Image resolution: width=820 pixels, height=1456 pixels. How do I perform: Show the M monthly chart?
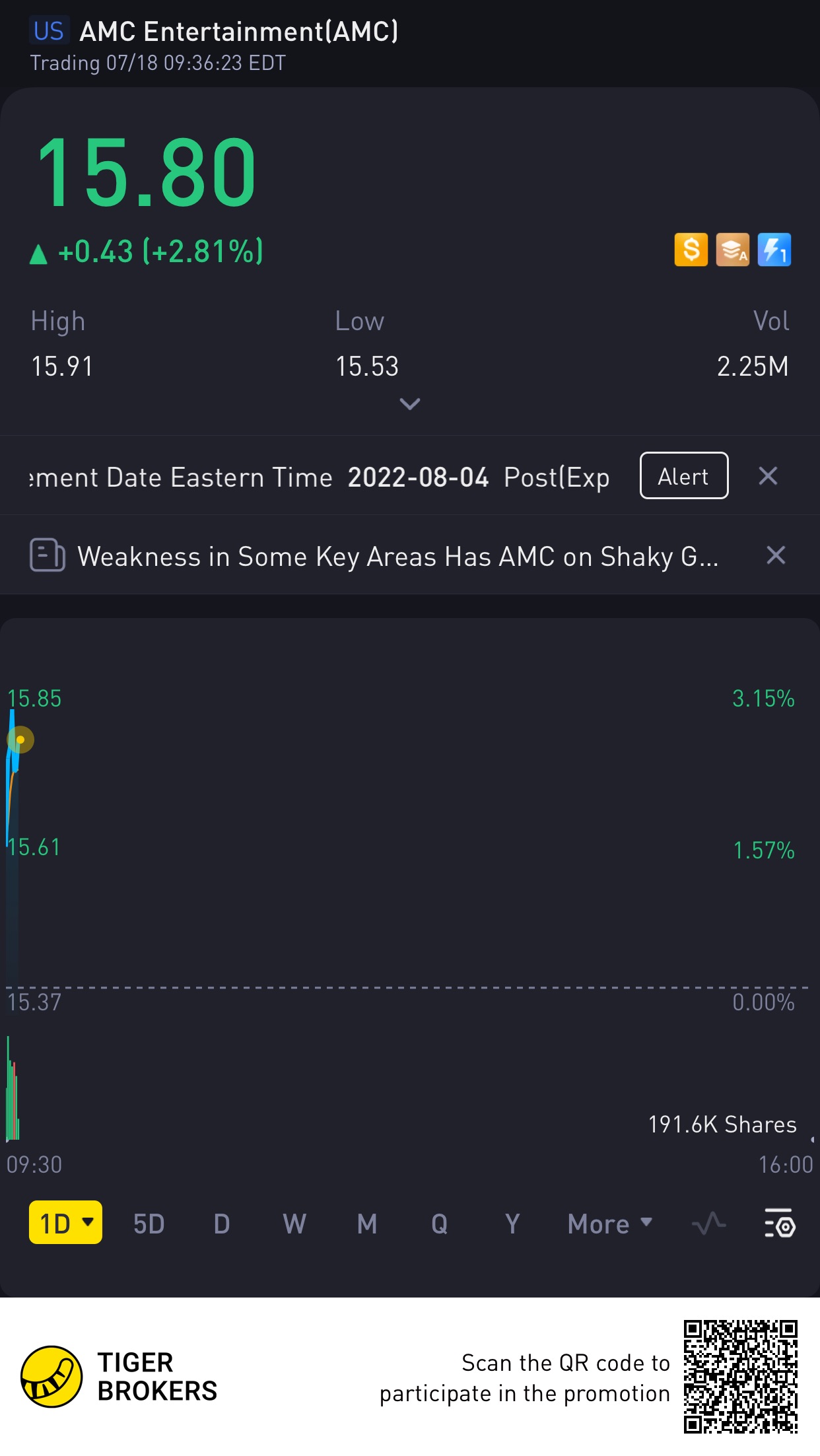click(x=367, y=1224)
